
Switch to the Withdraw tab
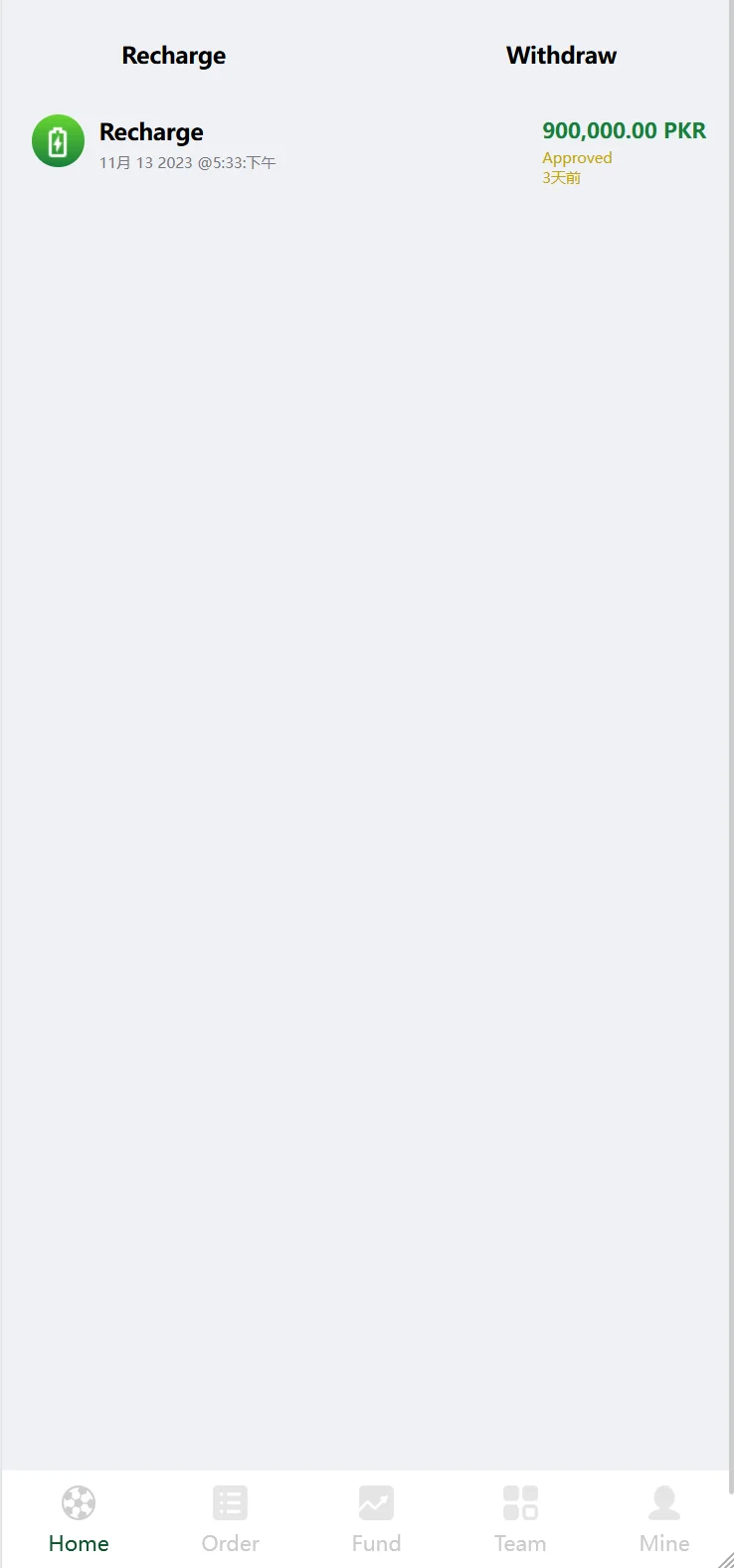(x=561, y=56)
